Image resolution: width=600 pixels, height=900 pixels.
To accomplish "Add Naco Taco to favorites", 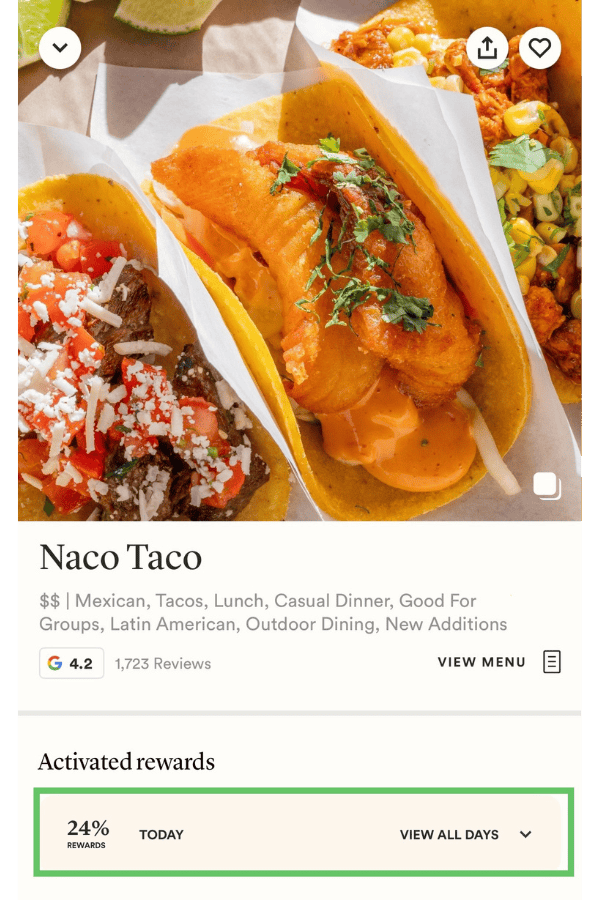I will click(540, 47).
